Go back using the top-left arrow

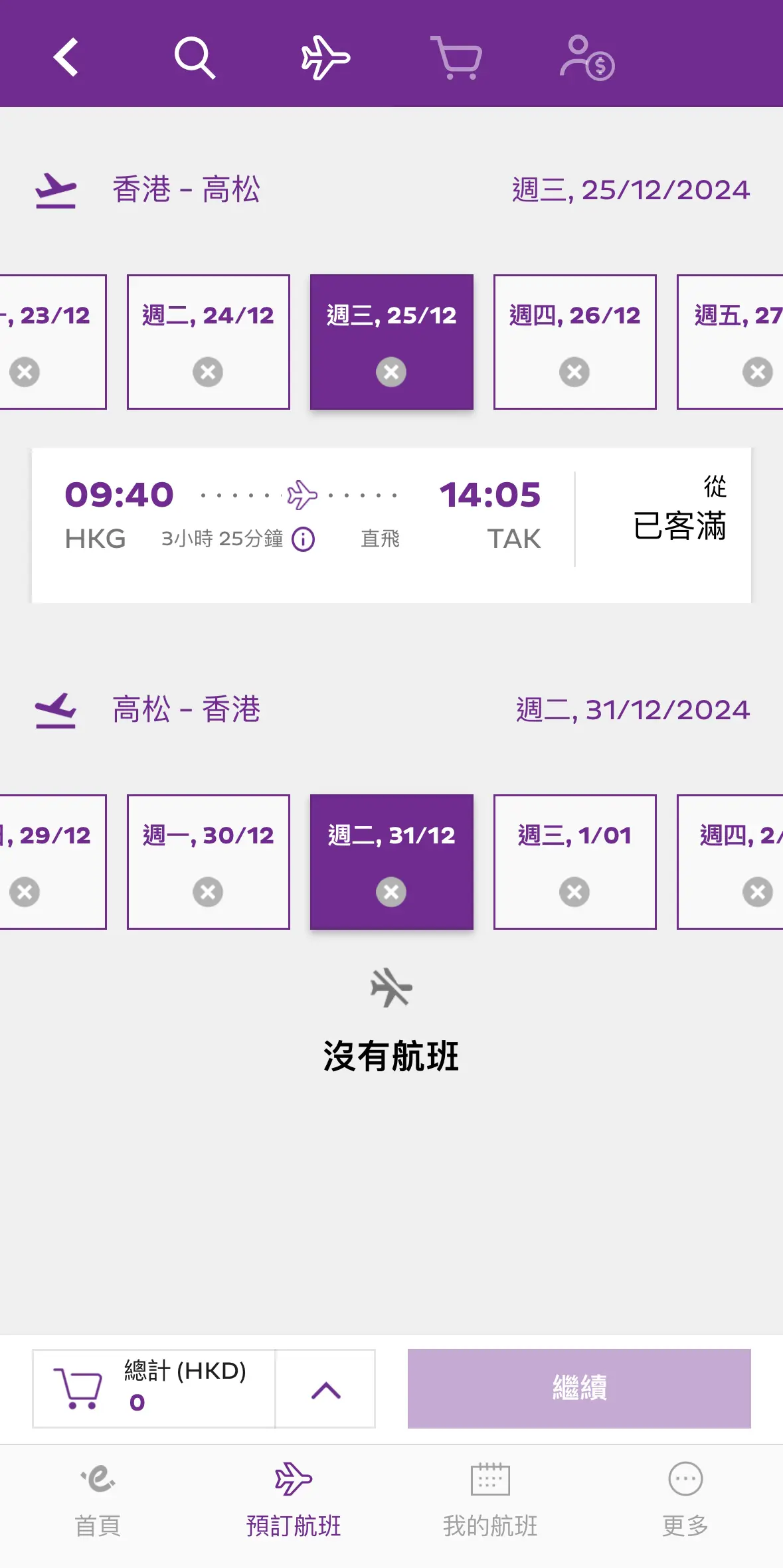pos(66,57)
